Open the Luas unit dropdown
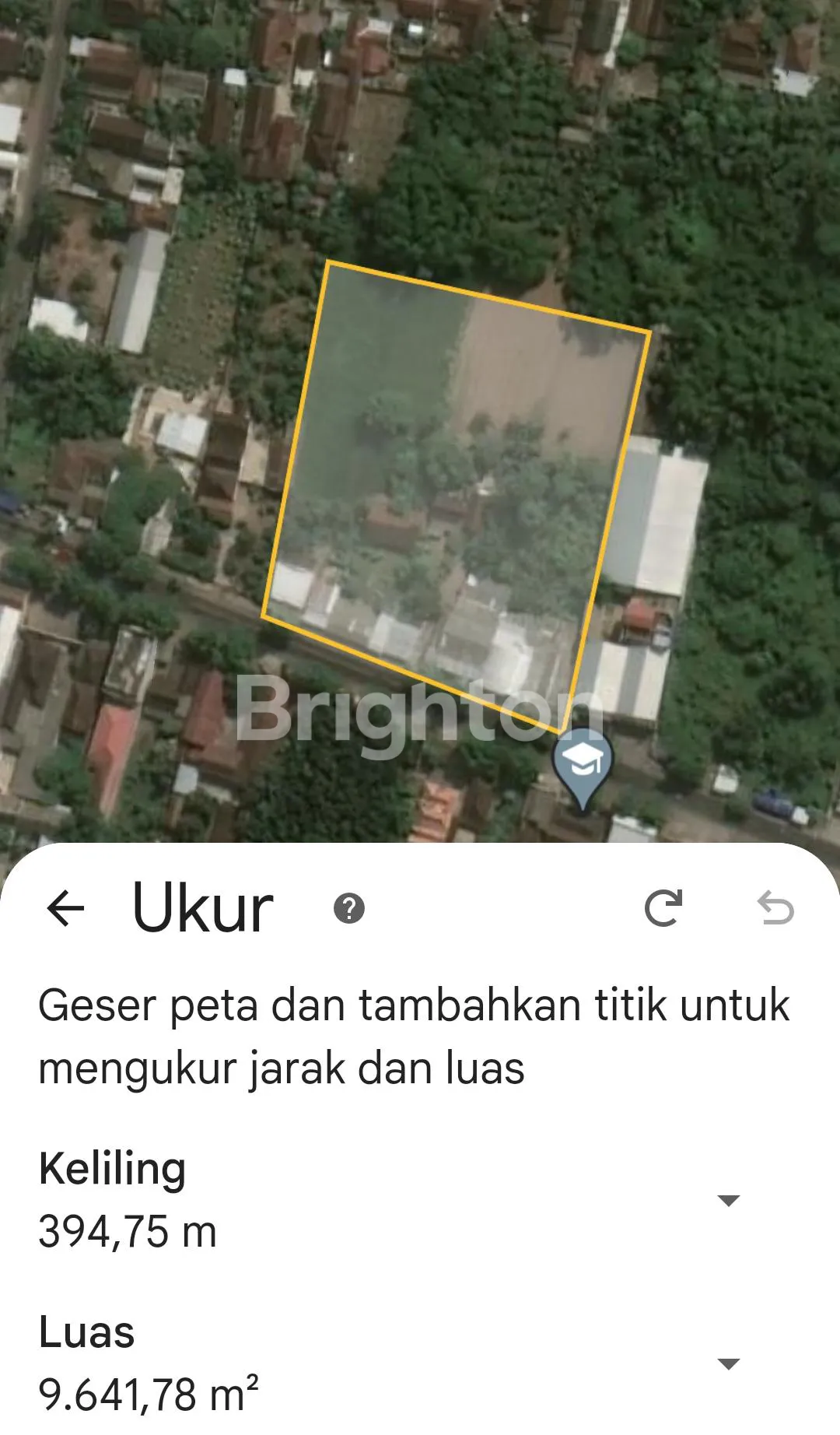The height and width of the screenshot is (1435, 840). pos(728,1363)
